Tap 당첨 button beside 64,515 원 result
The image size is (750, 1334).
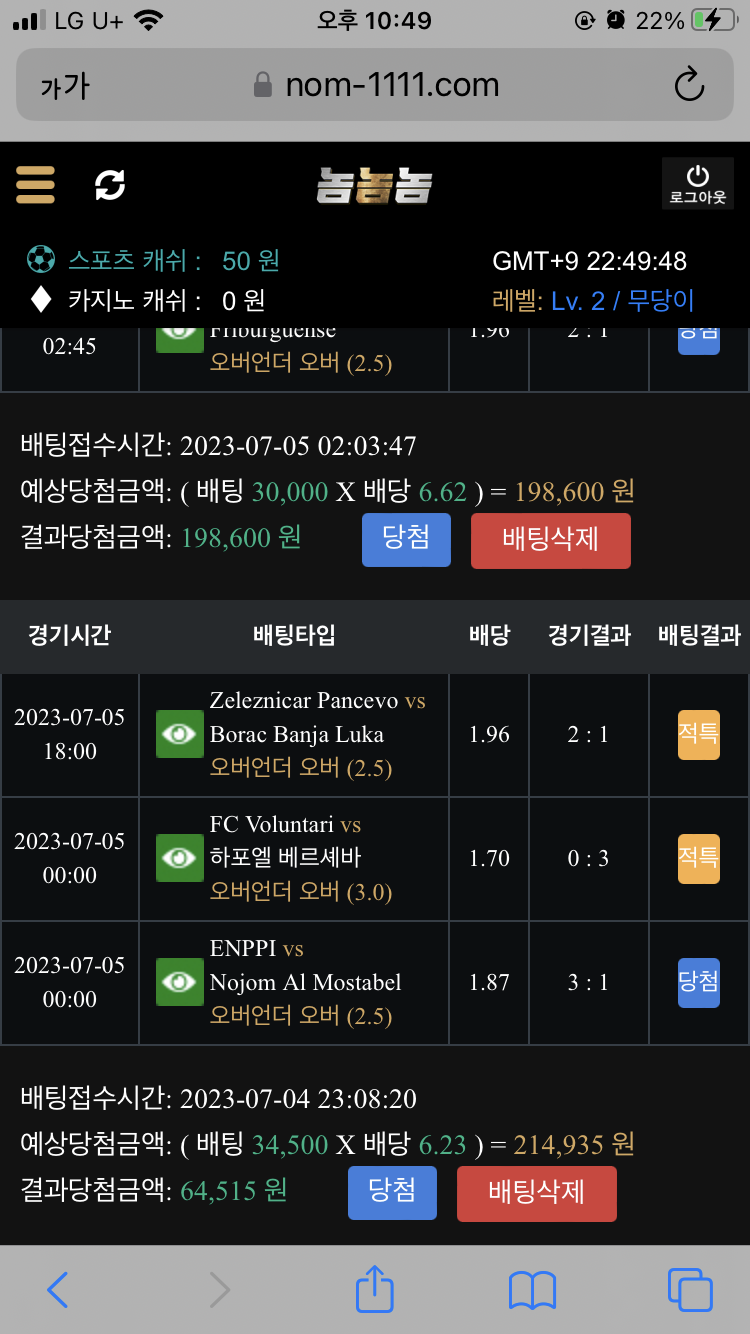tap(392, 1192)
